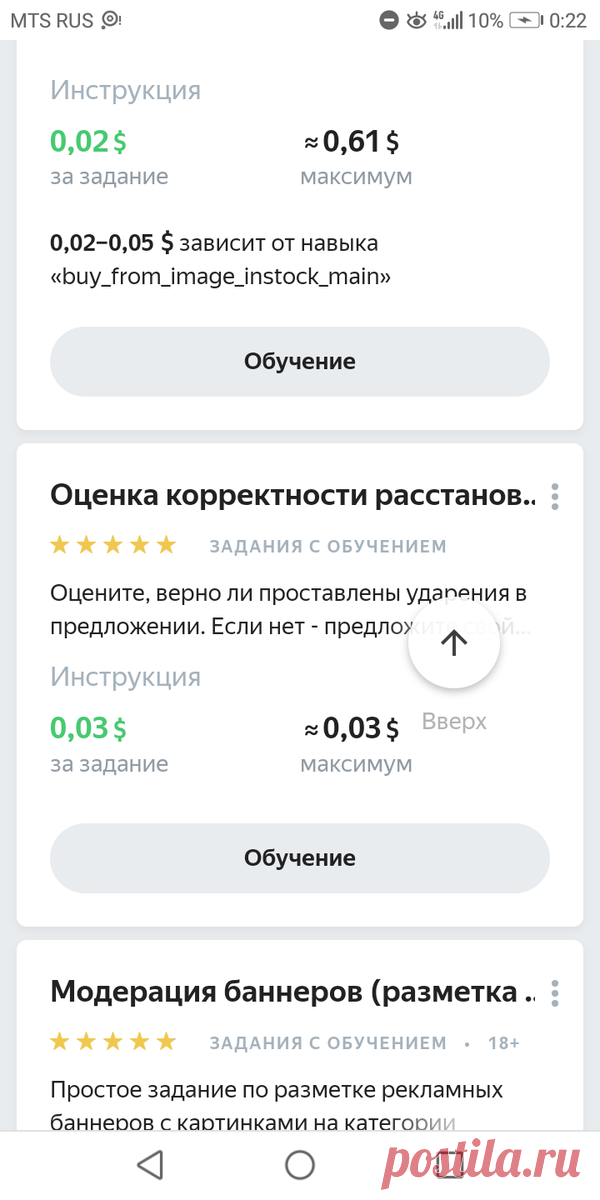Go to the system home screen
Screen dimensions: 600x1200
(x=300, y=1164)
